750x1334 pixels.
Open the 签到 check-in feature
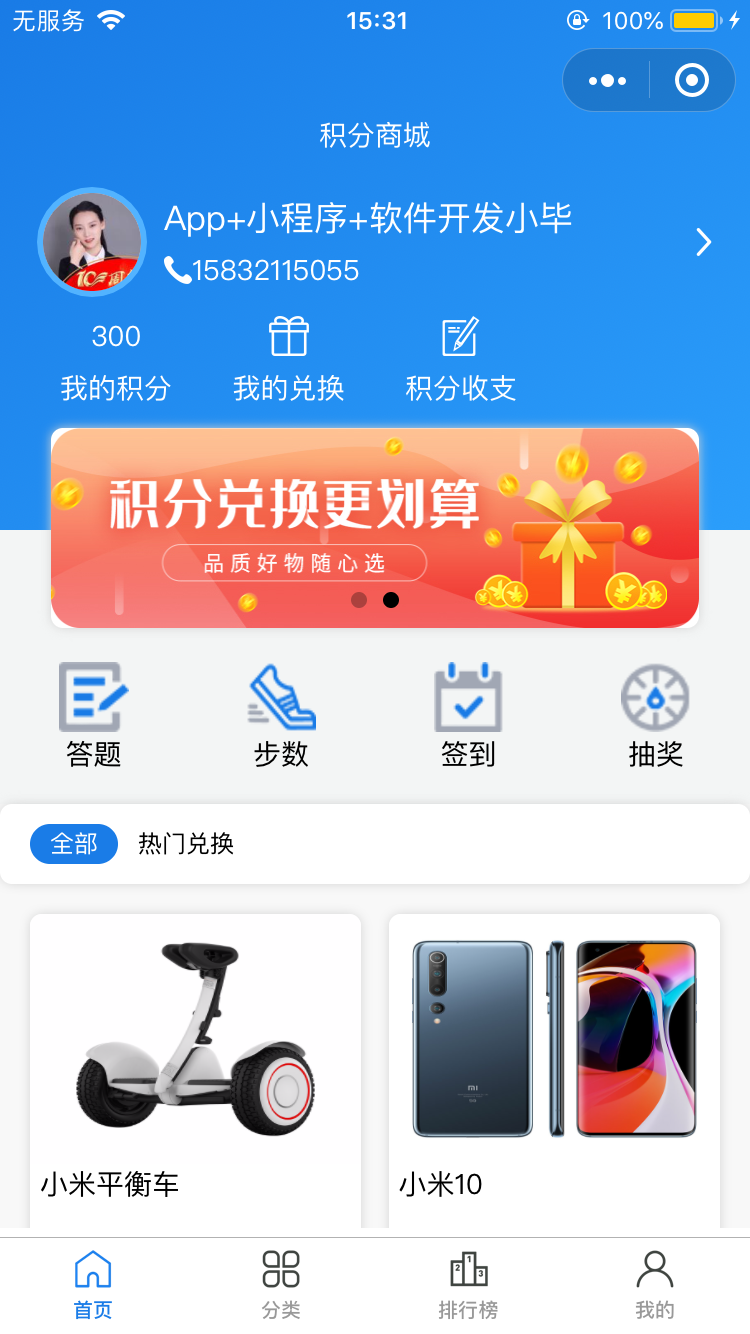point(467,712)
